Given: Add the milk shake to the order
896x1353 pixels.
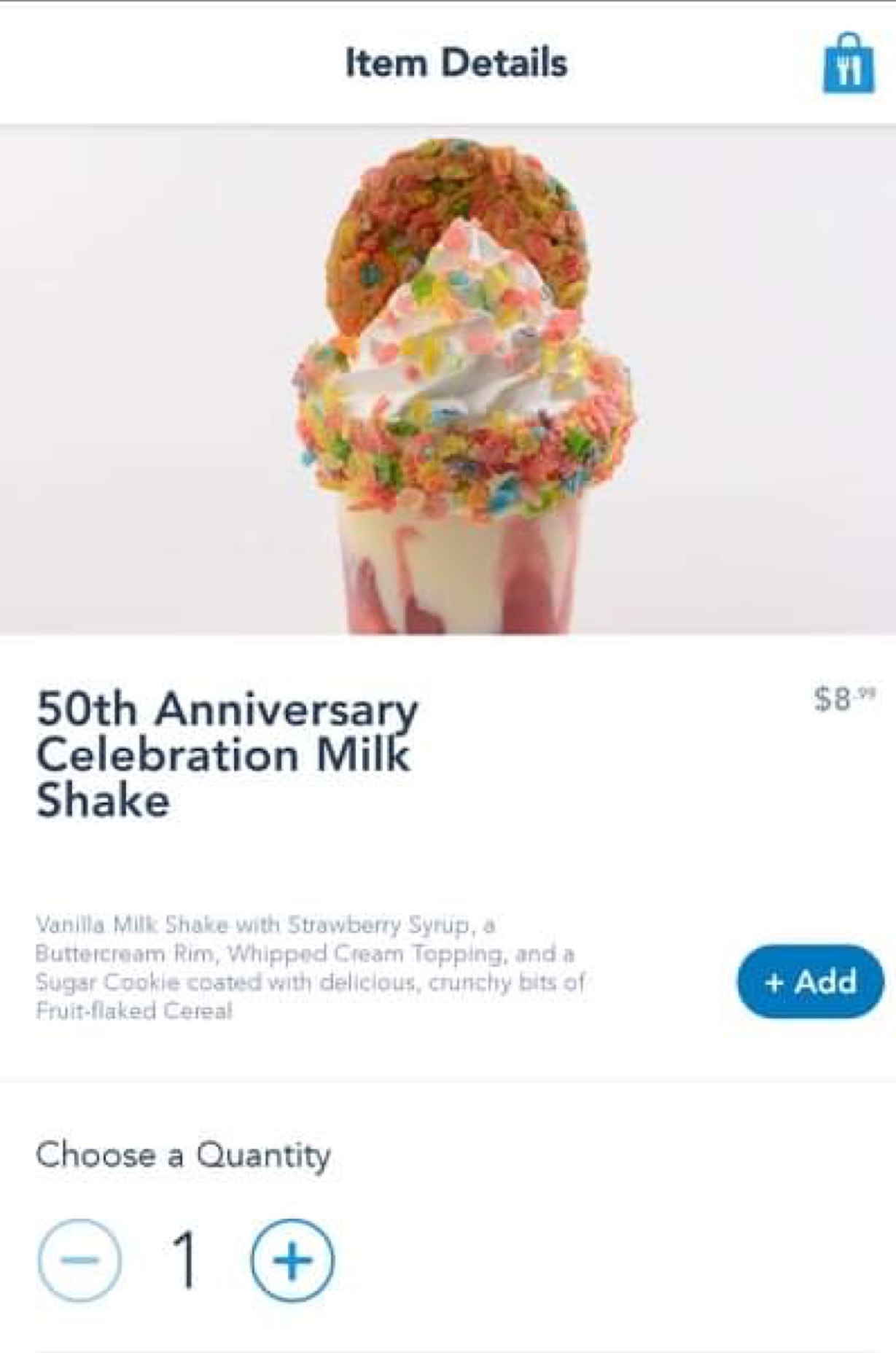Looking at the screenshot, I should (x=810, y=982).
